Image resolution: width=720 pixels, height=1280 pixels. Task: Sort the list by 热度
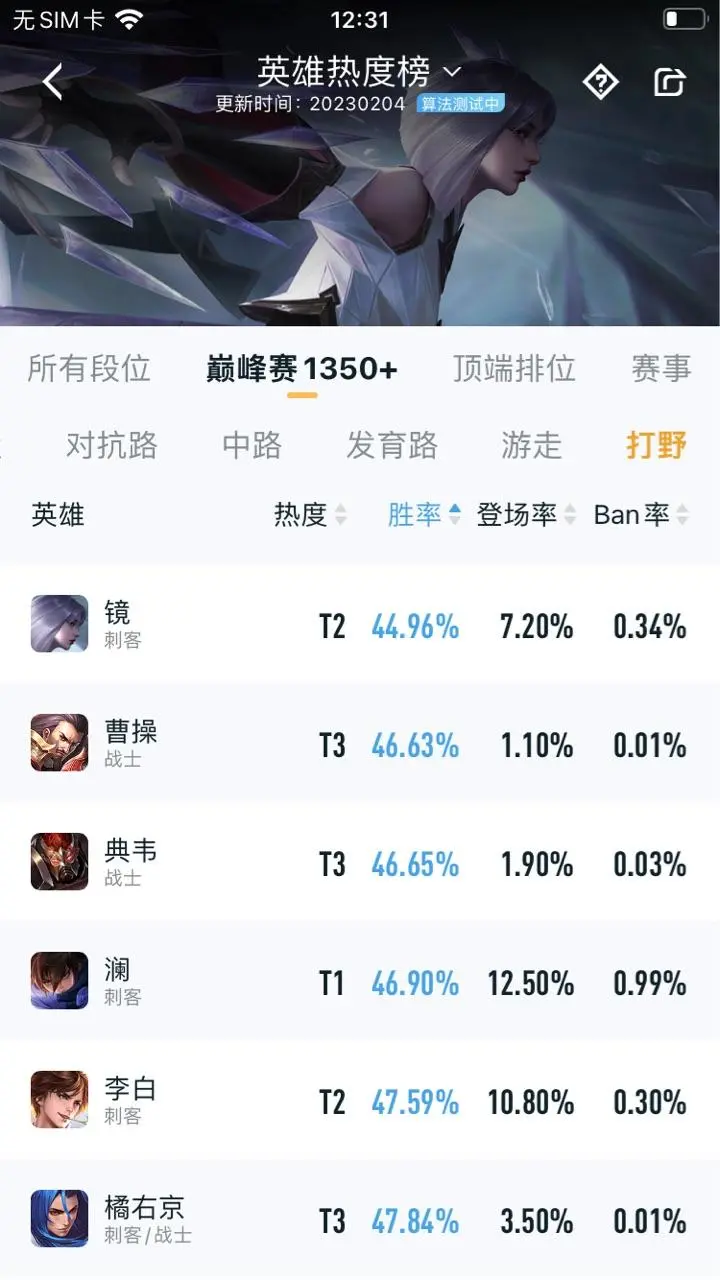click(310, 515)
